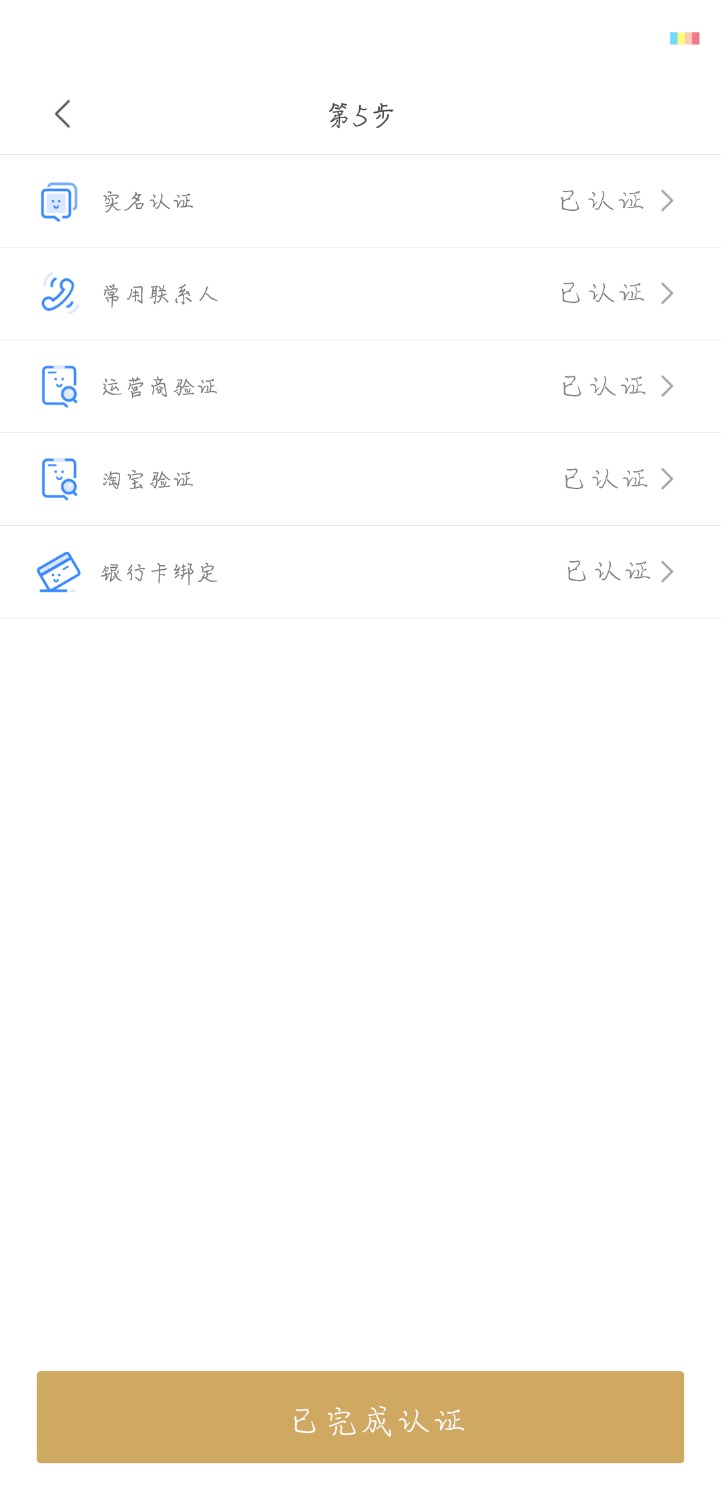Open the 实名认证 row
The height and width of the screenshot is (1500, 721).
point(360,201)
